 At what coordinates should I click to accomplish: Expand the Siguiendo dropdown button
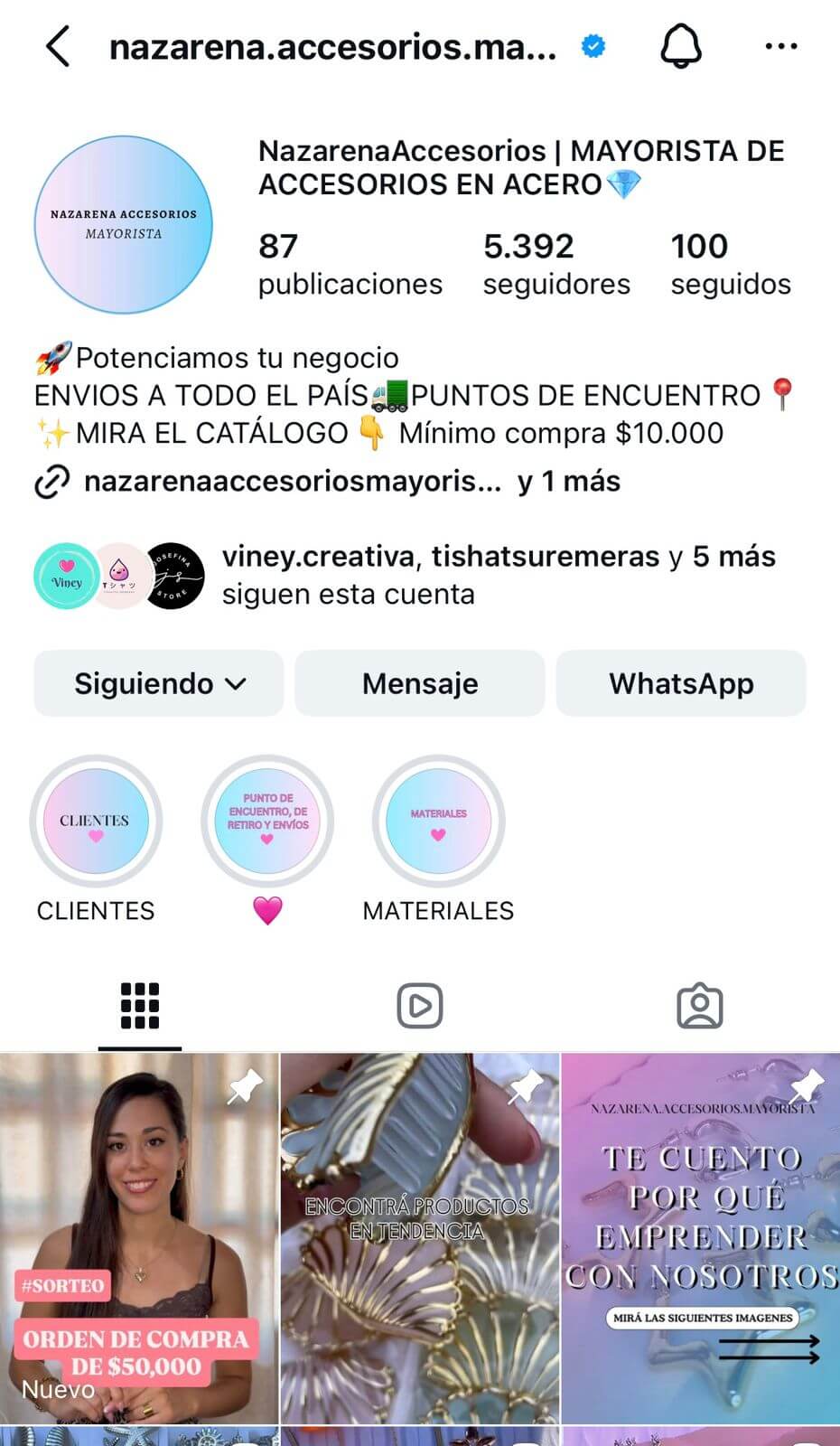tap(159, 684)
